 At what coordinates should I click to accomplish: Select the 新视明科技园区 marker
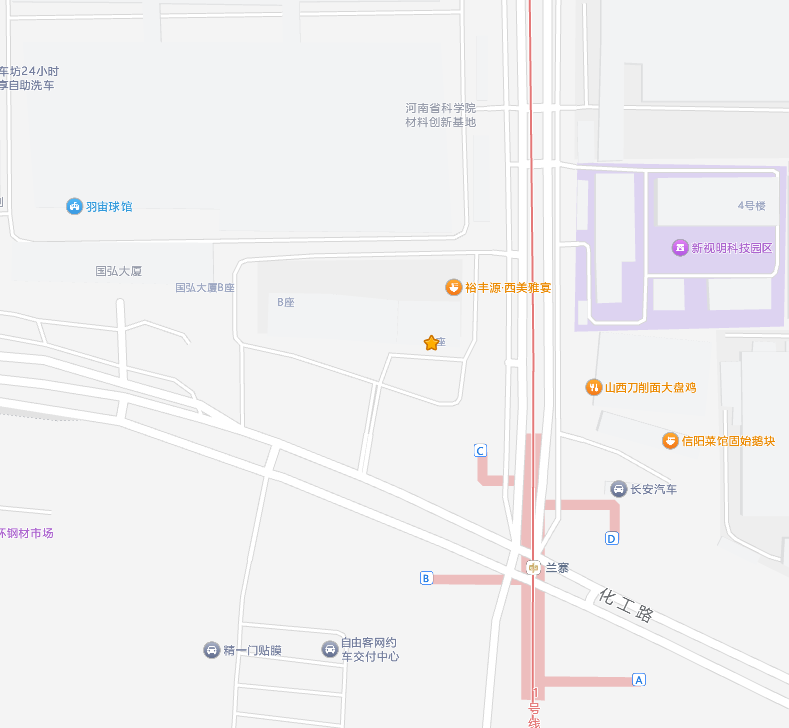point(680,247)
